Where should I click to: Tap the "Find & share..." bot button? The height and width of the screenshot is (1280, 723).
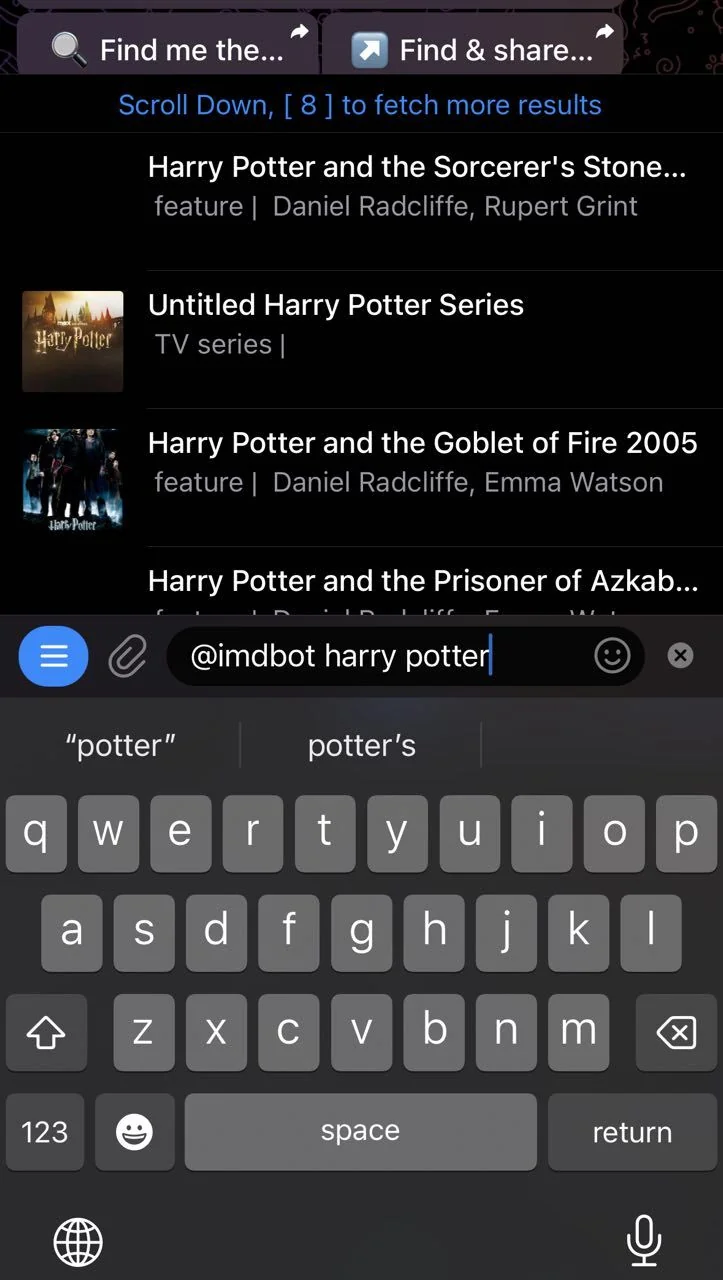(472, 47)
